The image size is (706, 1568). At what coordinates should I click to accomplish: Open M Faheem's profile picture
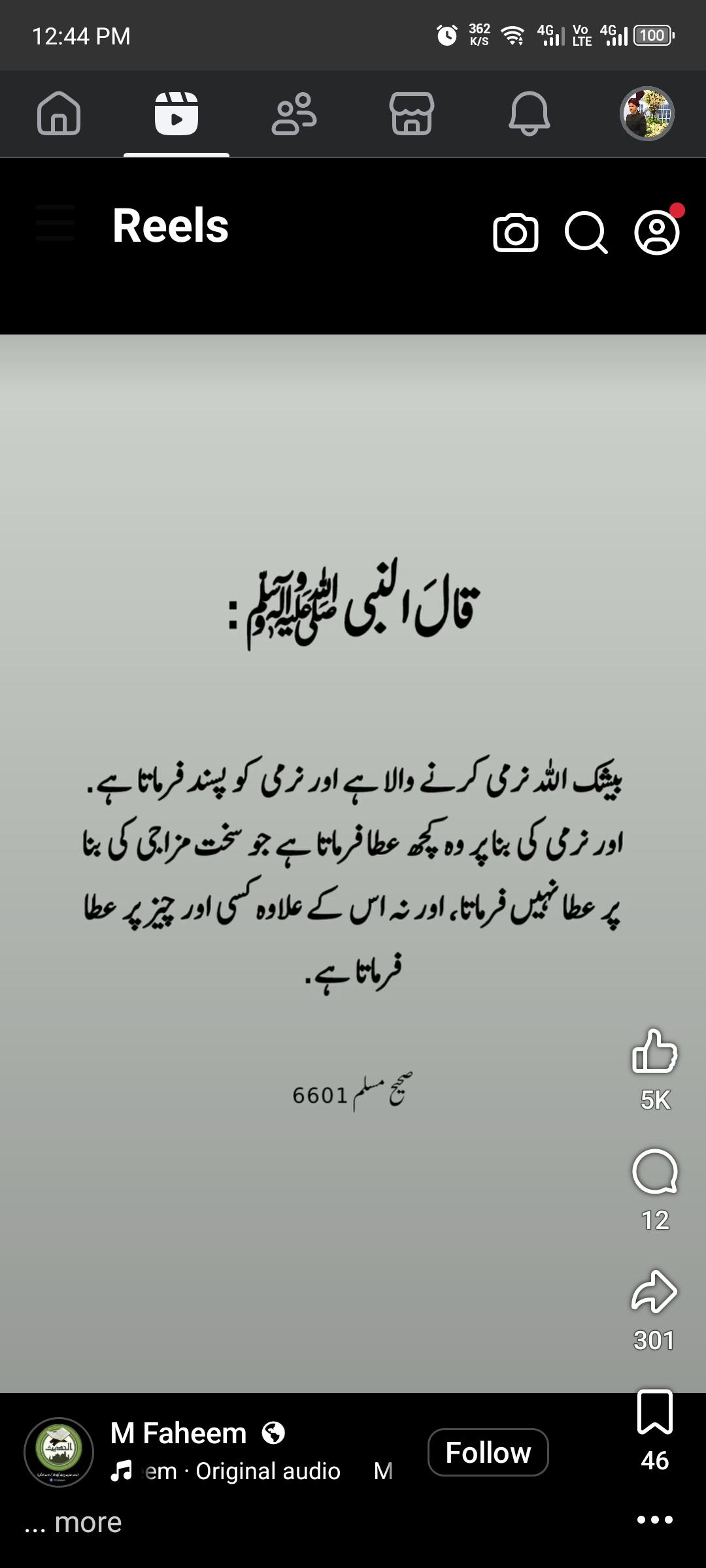pyautogui.click(x=59, y=1452)
